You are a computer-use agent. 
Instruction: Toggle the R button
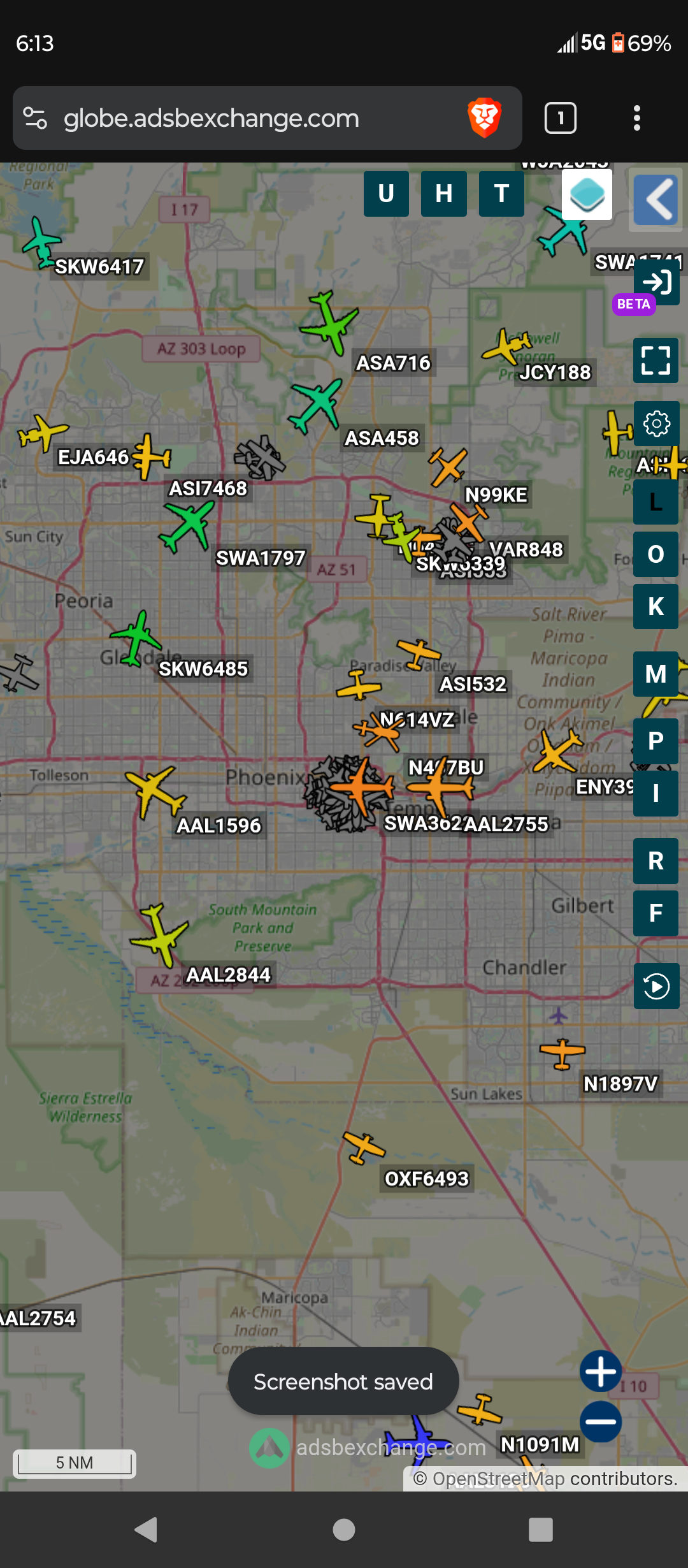tap(656, 861)
